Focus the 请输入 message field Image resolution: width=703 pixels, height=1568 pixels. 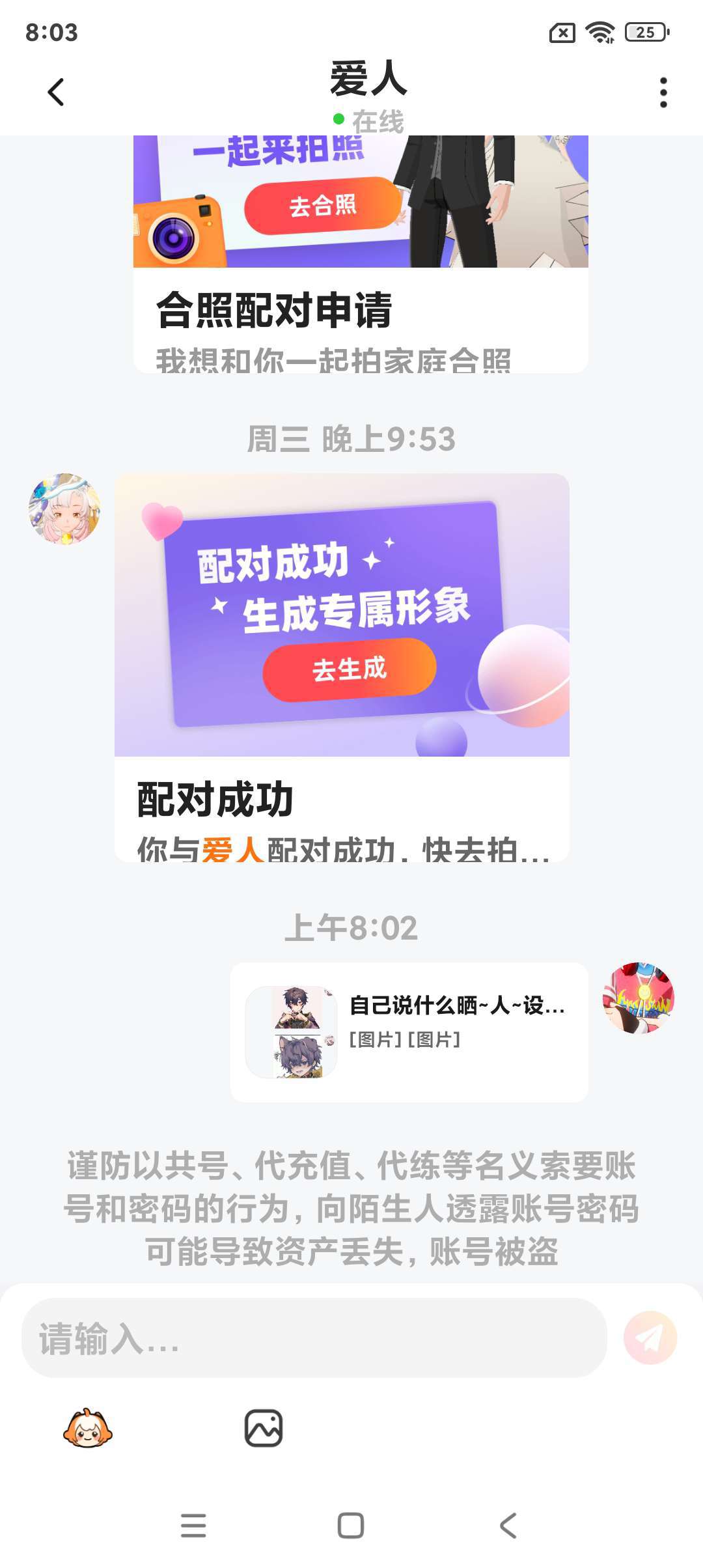pos(314,1337)
